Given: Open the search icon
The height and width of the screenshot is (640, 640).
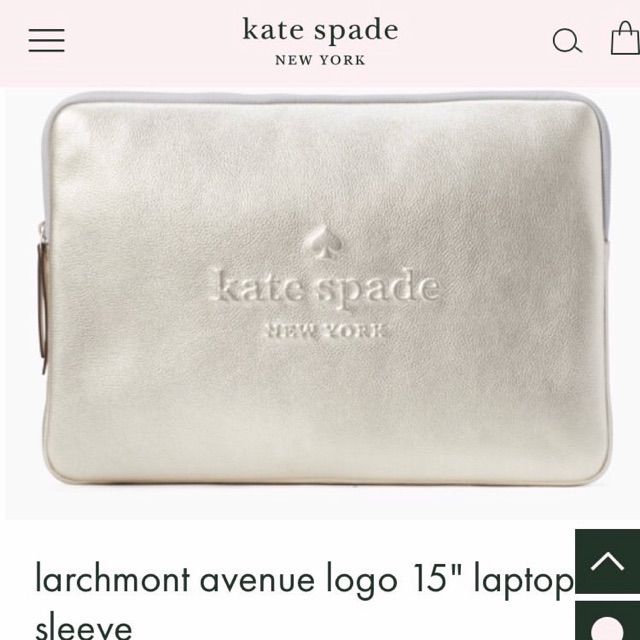Looking at the screenshot, I should [x=567, y=41].
